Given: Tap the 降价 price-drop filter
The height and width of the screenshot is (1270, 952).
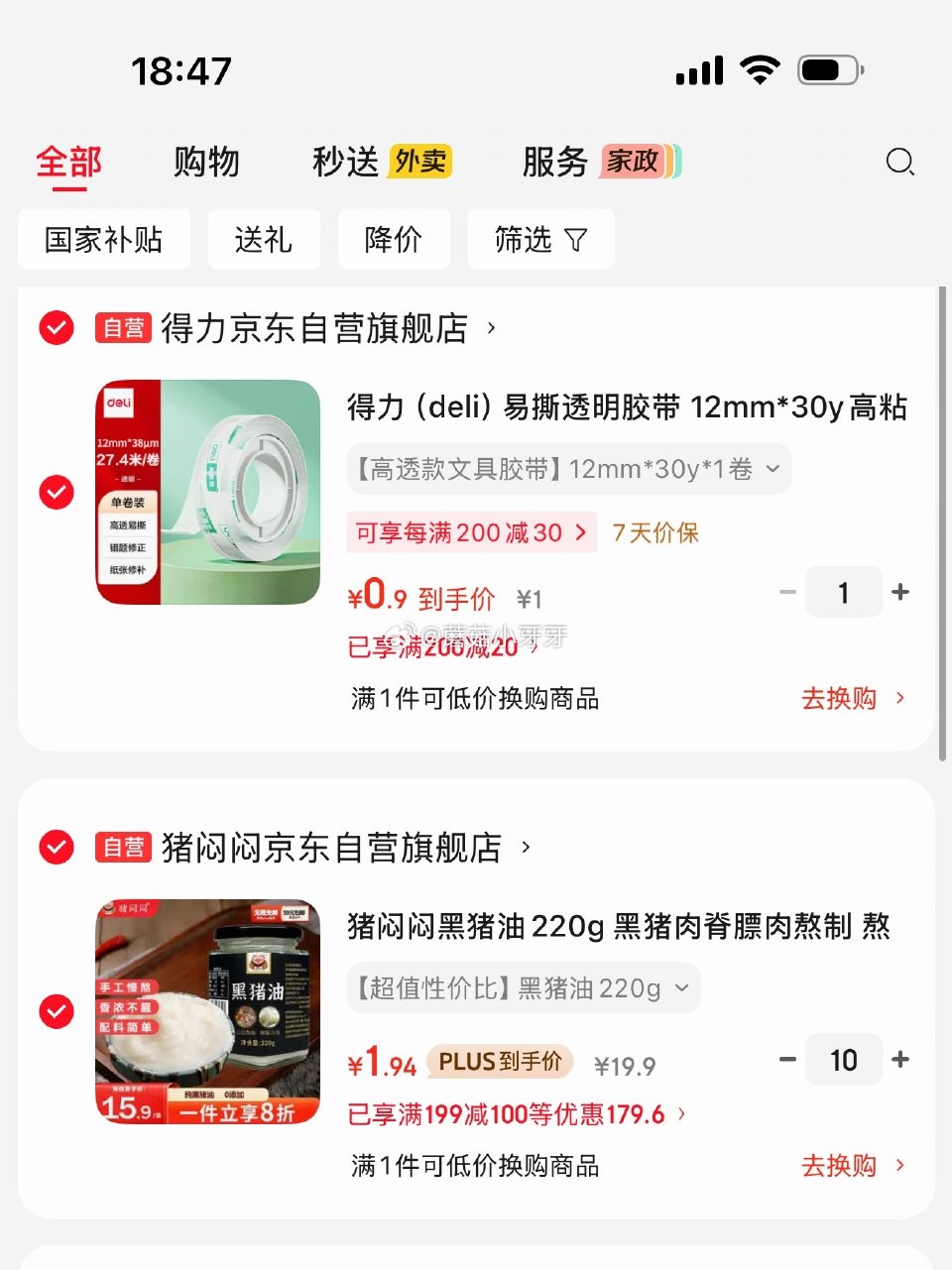Looking at the screenshot, I should 394,239.
